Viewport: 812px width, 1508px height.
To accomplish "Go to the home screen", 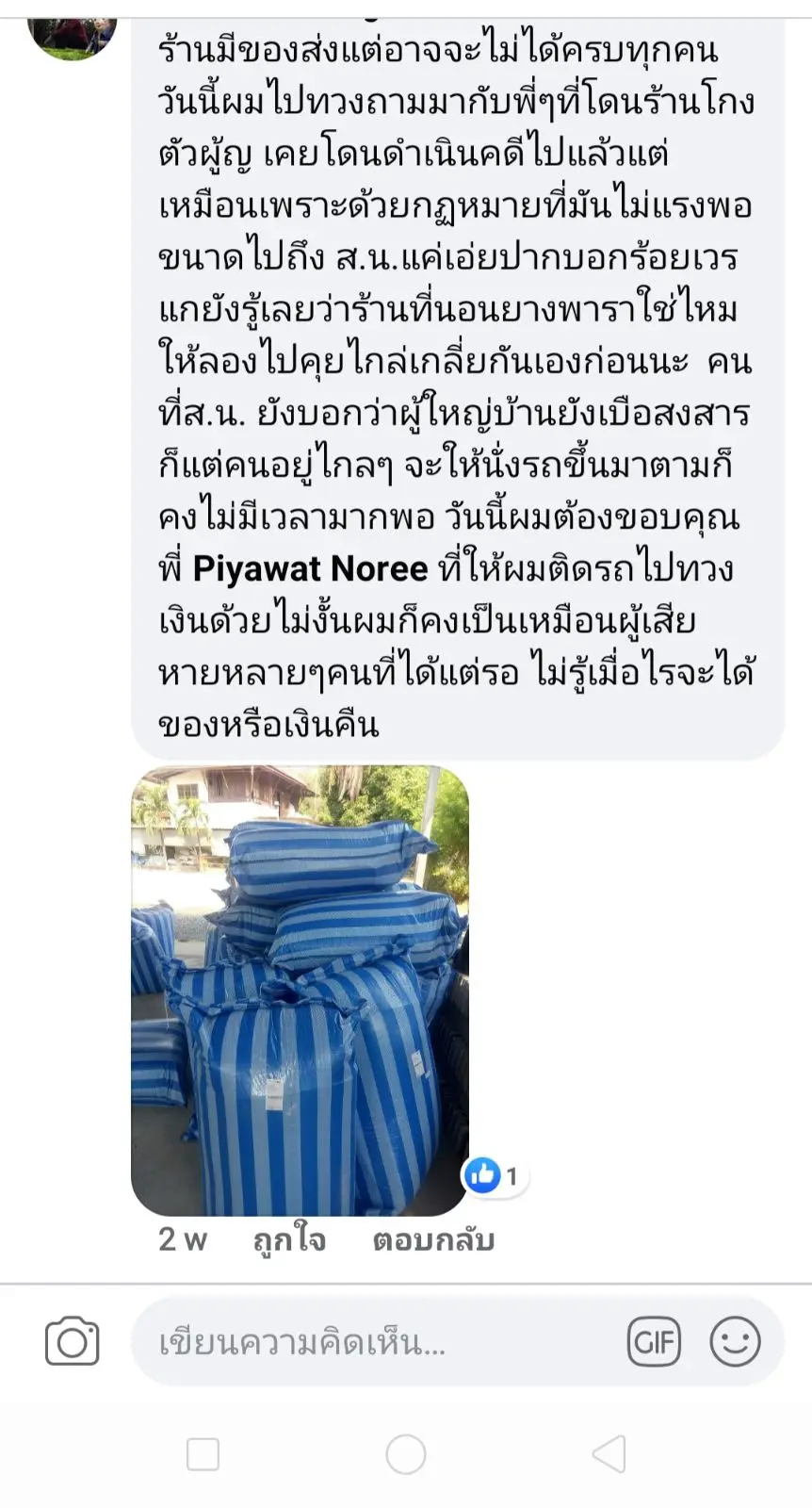I will pyautogui.click(x=406, y=1454).
